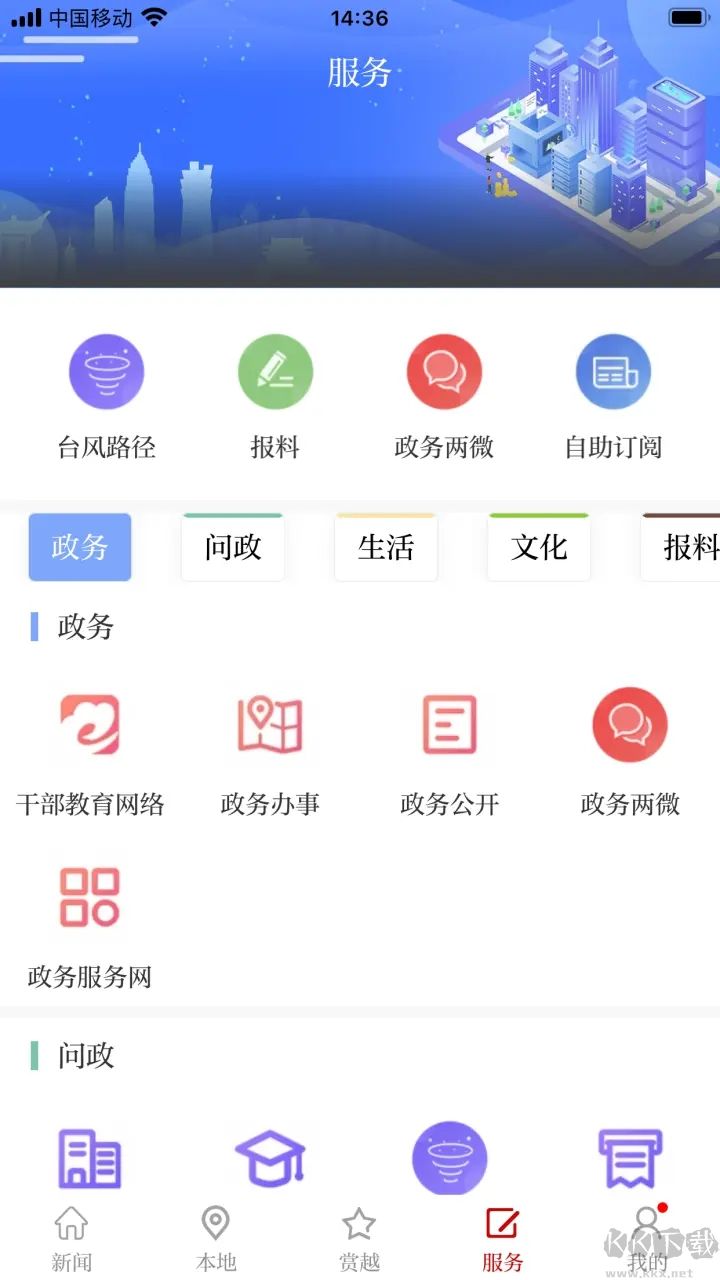Viewport: 720px width, 1280px height.
Task: Switch to the 问政 category tab
Action: (232, 547)
